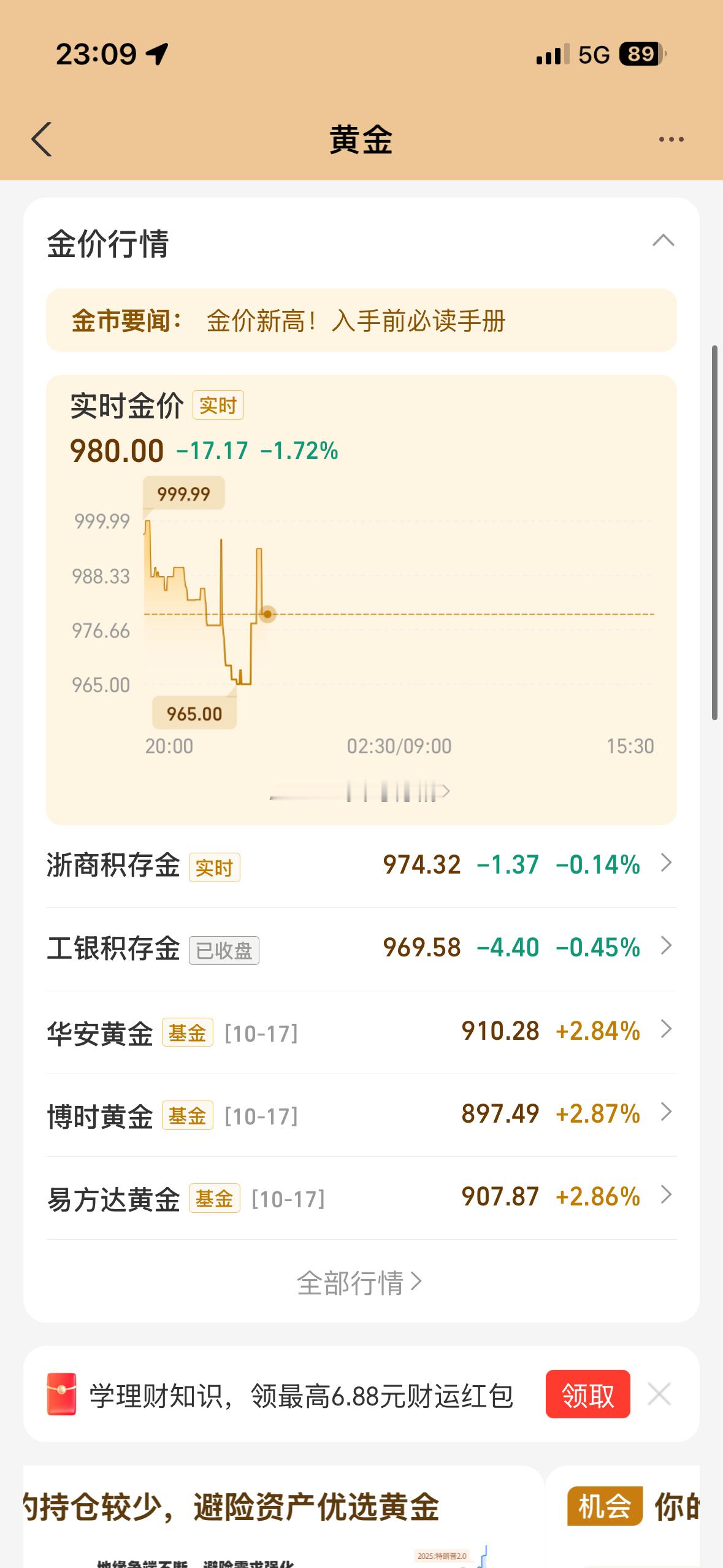
Task: Tap 领取 to claim the red packet
Action: coord(587,1394)
